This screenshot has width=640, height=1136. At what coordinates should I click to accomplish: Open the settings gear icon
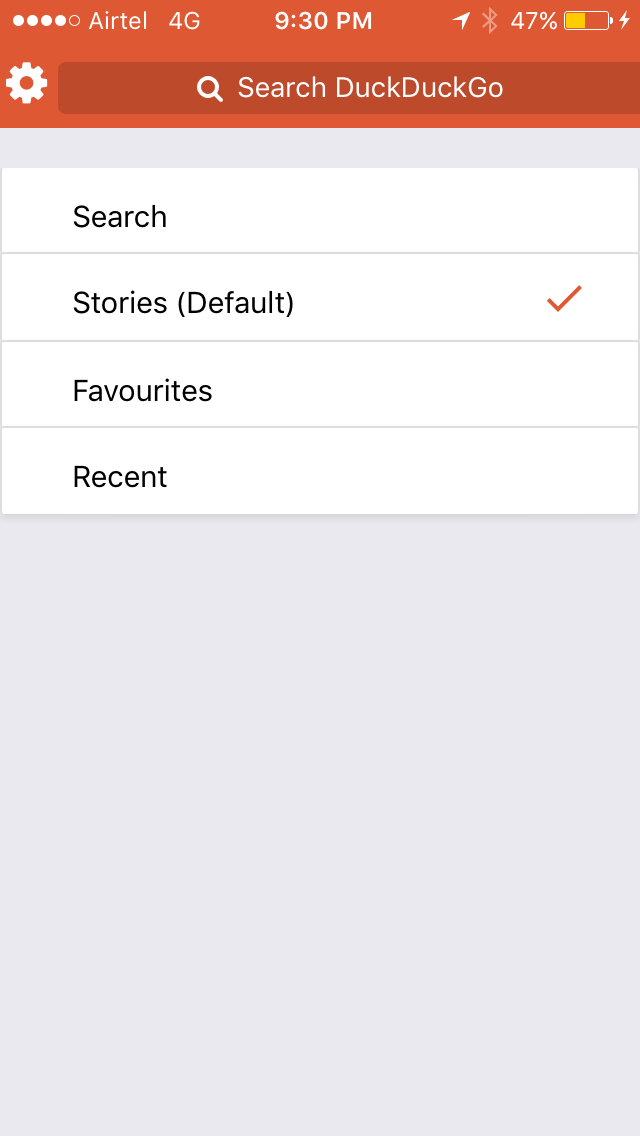pos(27,84)
